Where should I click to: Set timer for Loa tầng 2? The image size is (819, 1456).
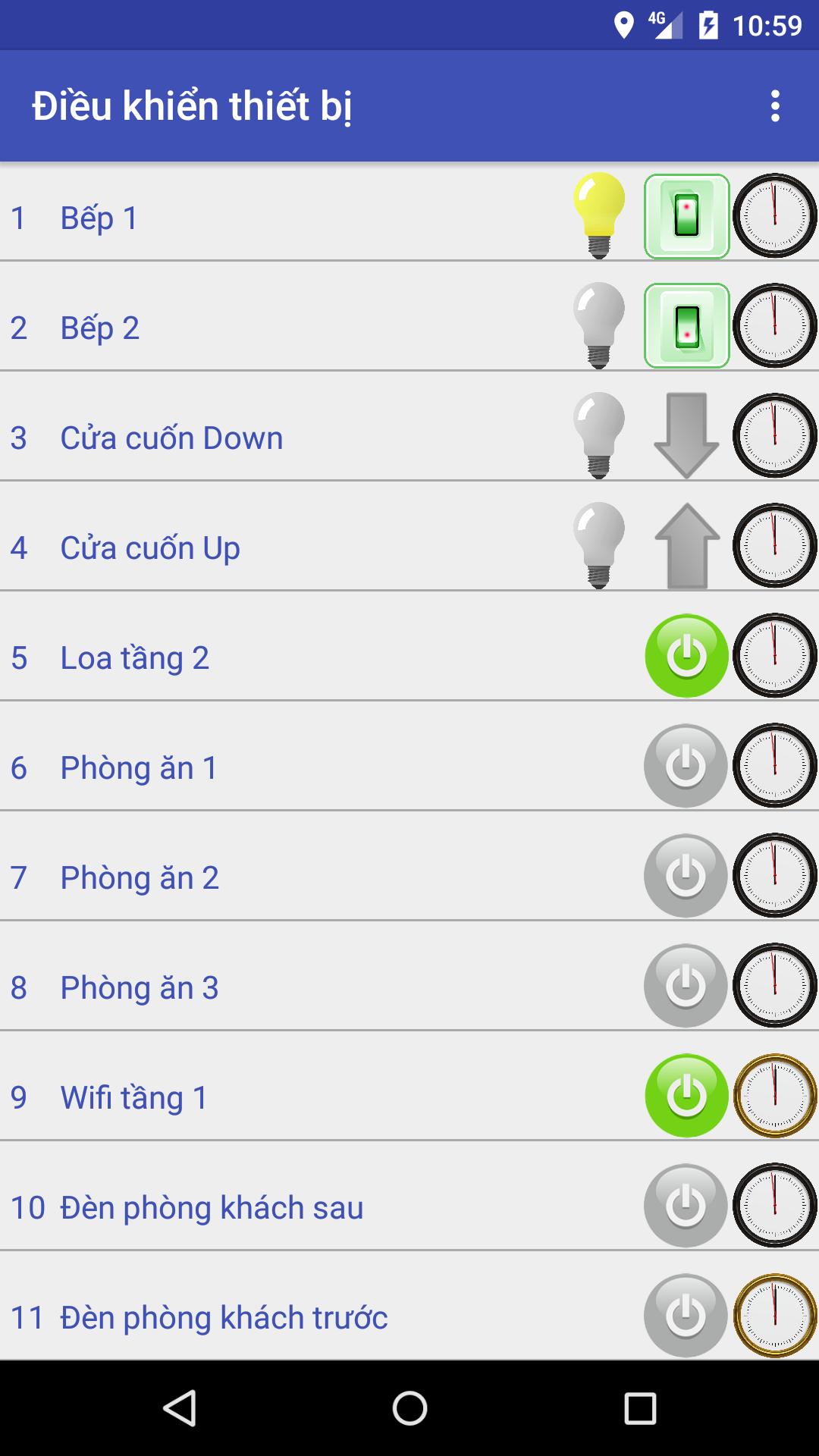774,656
